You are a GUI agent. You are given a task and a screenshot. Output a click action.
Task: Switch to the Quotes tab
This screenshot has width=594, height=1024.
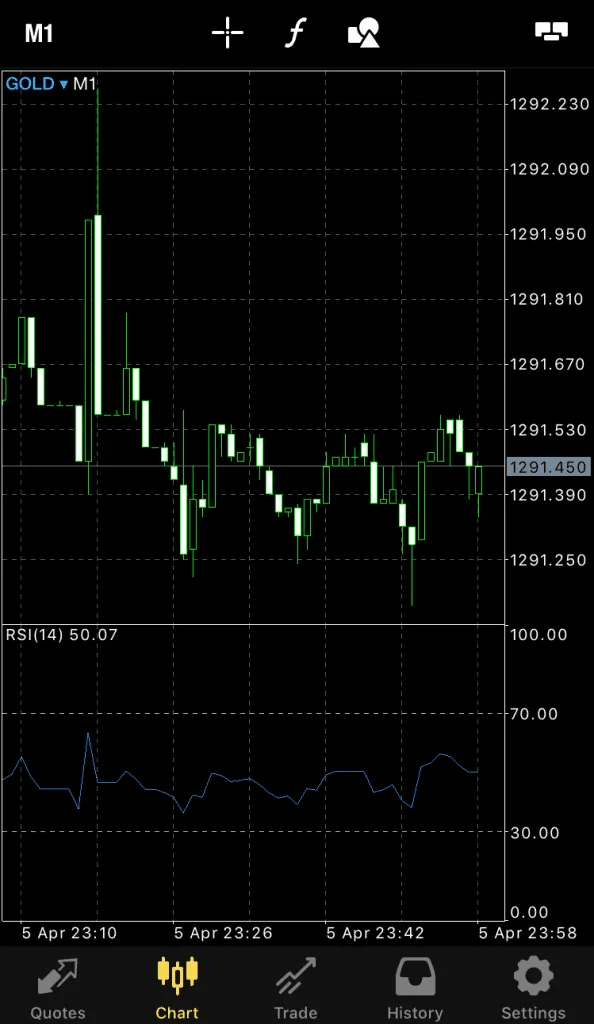[x=58, y=987]
